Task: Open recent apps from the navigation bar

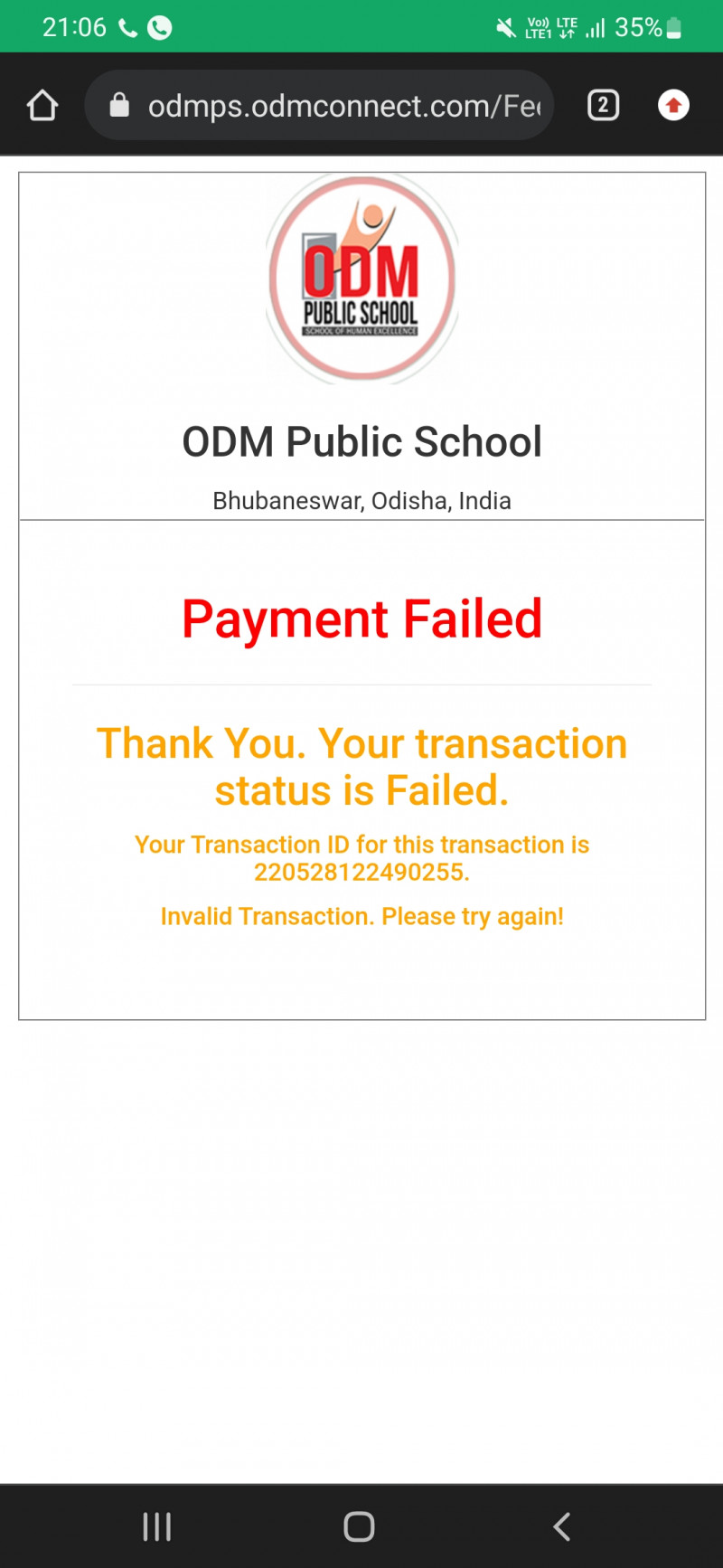Action: pos(157,1526)
